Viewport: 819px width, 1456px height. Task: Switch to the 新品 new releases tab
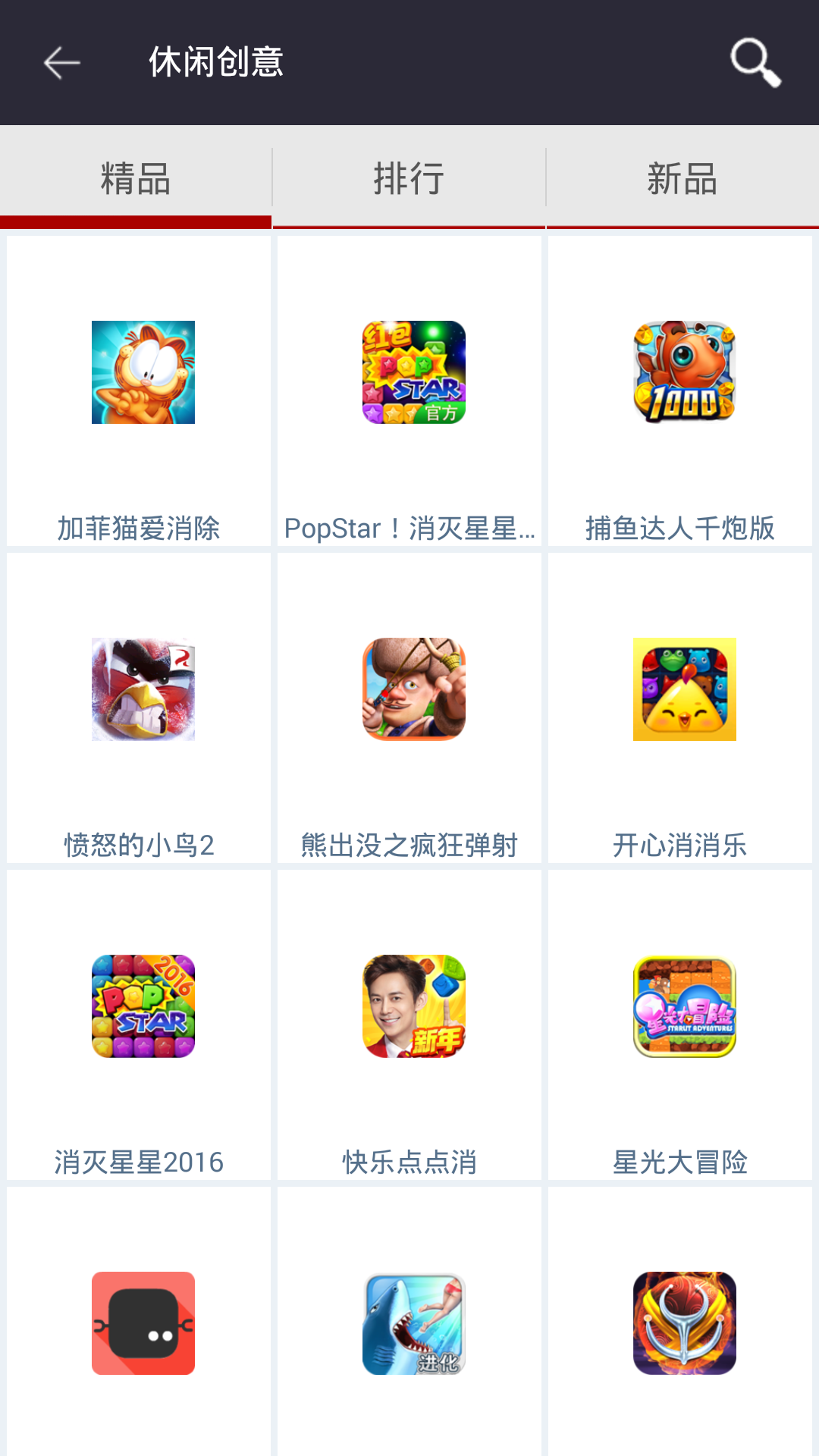682,177
